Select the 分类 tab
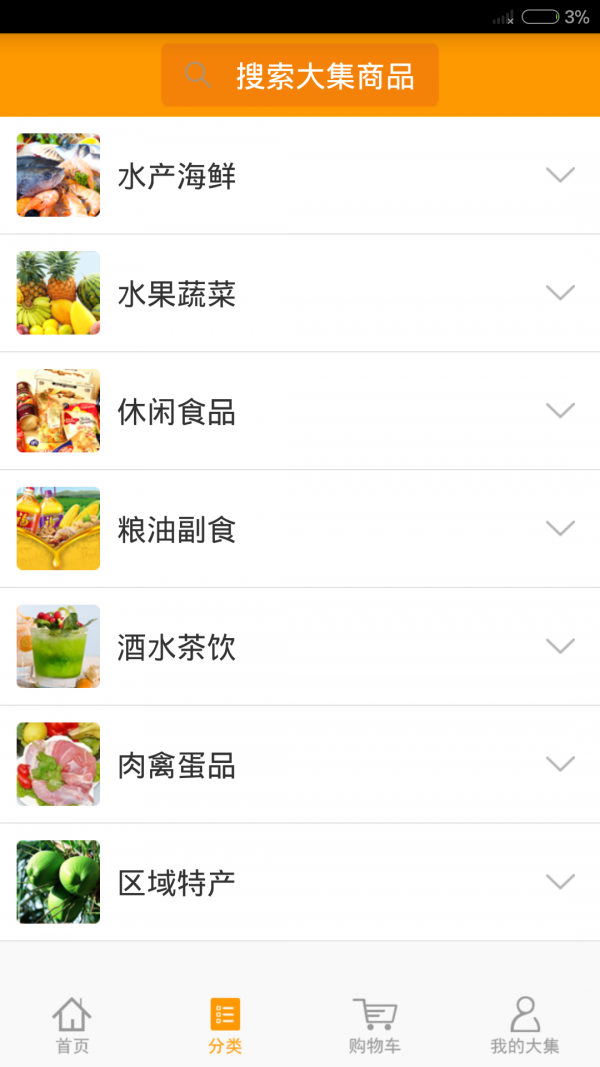The width and height of the screenshot is (600, 1067). click(225, 1025)
